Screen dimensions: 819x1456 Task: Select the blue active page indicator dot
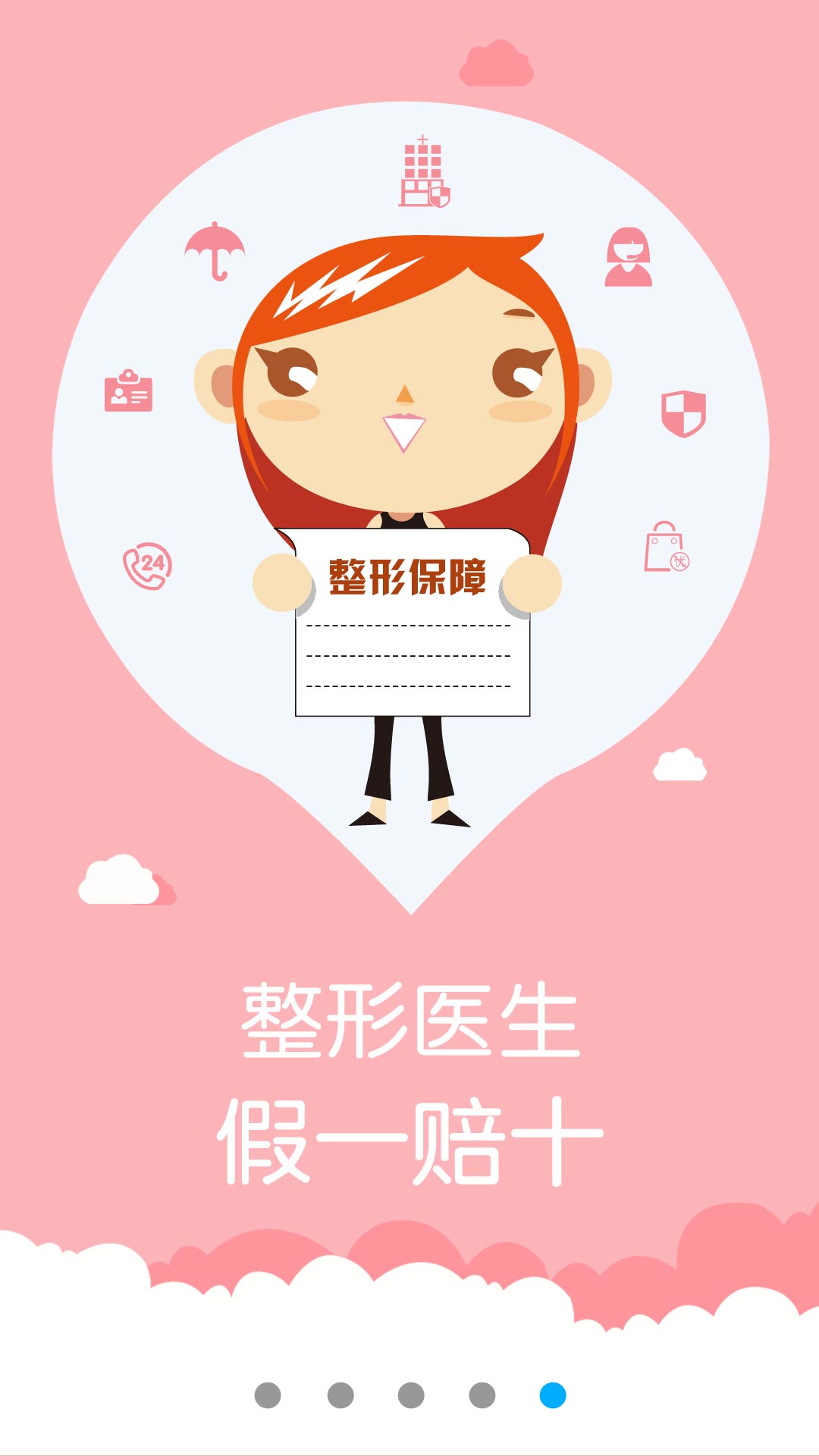(553, 1395)
